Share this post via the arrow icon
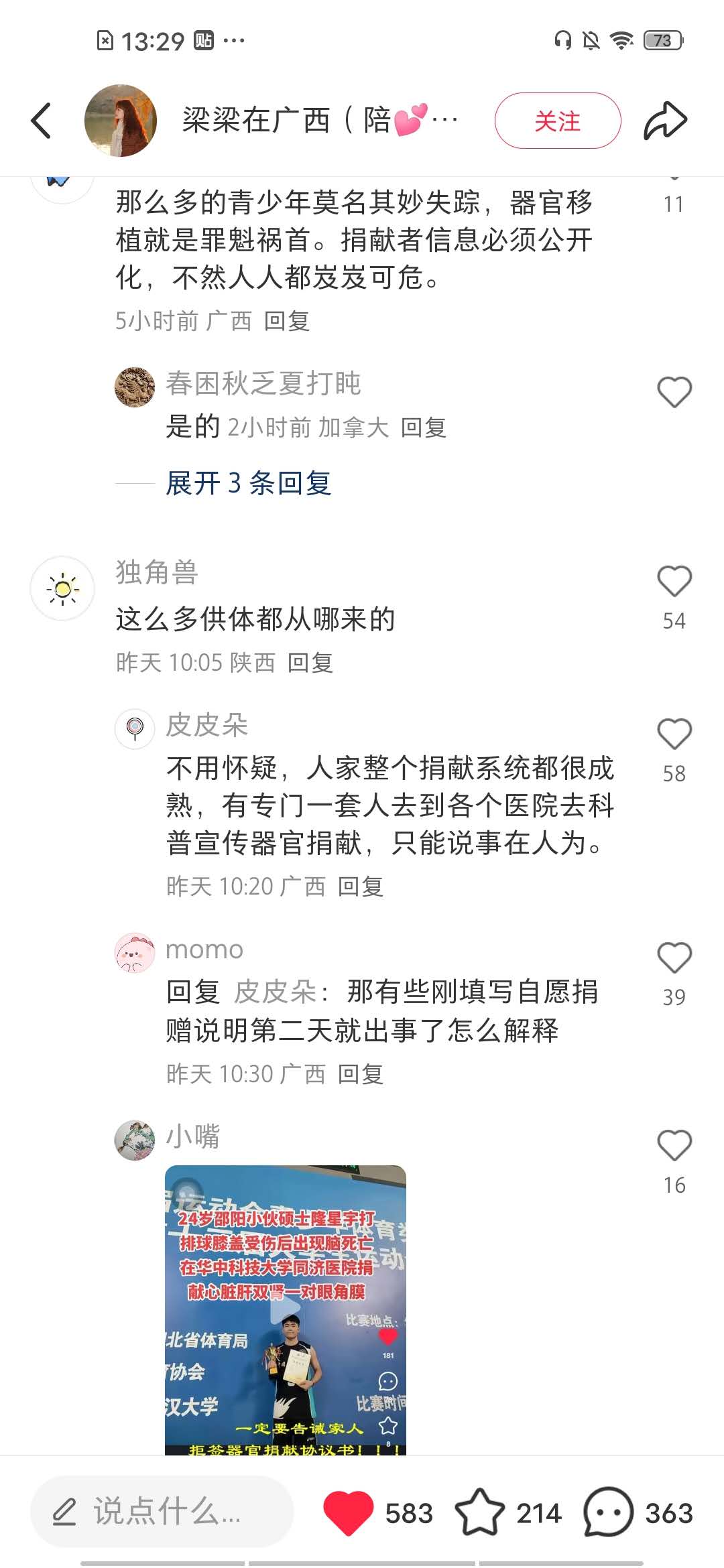Viewport: 724px width, 1568px height. click(x=665, y=121)
